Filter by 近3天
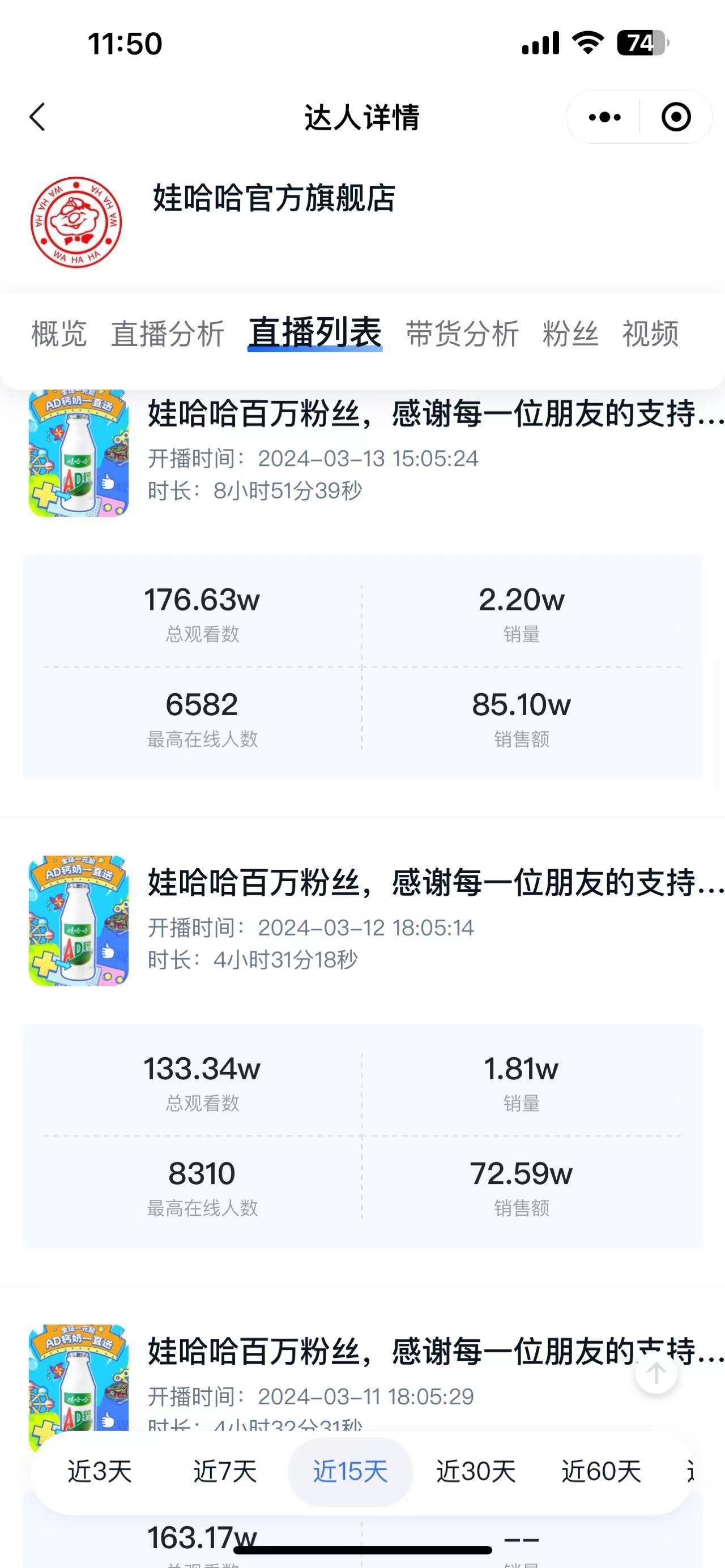This screenshot has height=1568, width=725. pos(99,1472)
